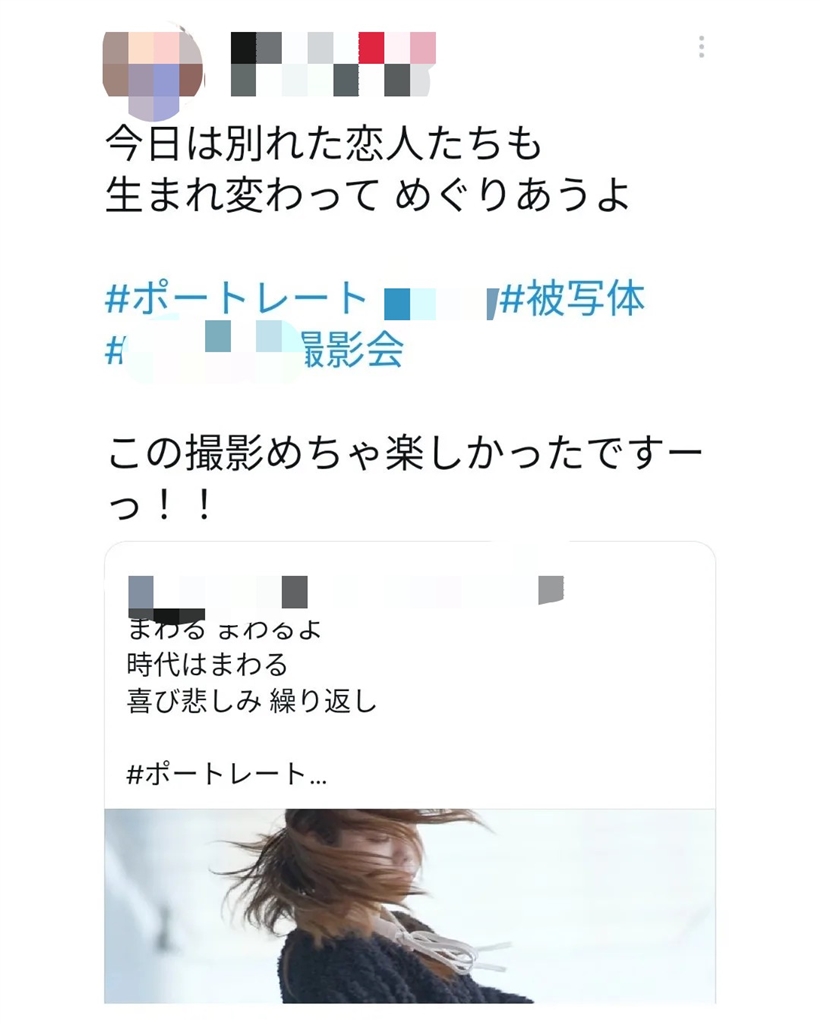Viewport: 820px width, 1024px height.
Task: View the tweet author's profile picture
Action: (153, 66)
